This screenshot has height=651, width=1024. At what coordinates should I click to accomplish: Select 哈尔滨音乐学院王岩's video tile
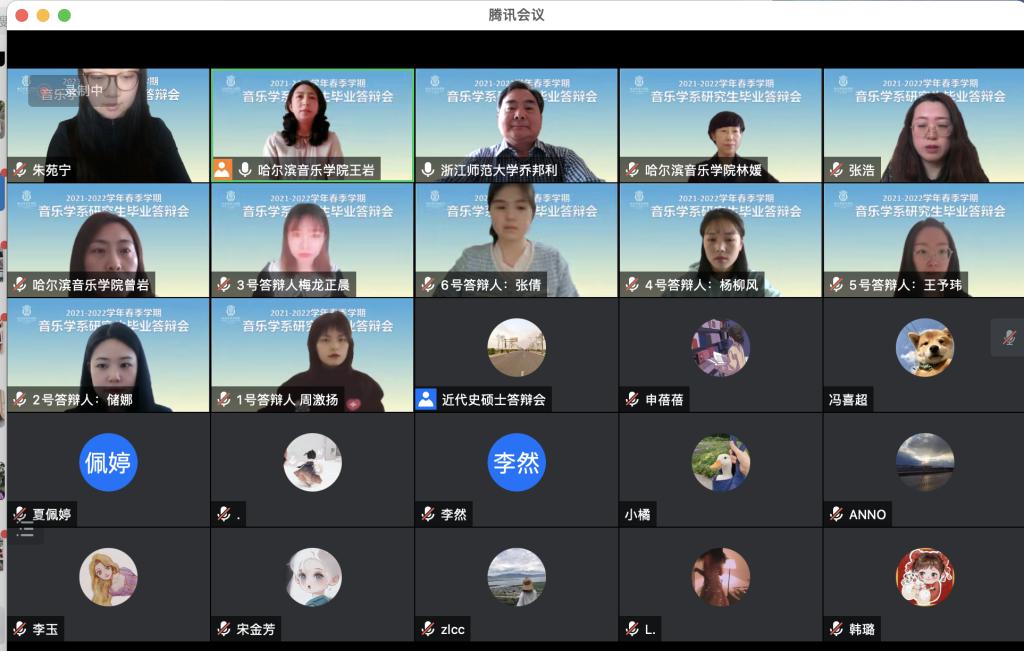(x=312, y=125)
